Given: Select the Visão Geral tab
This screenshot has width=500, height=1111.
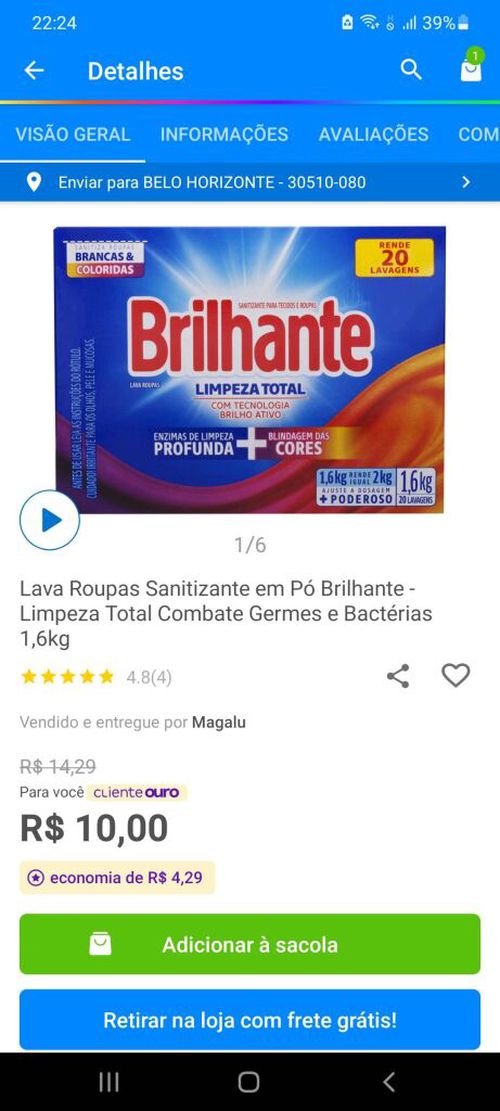Looking at the screenshot, I should pyautogui.click(x=73, y=135).
